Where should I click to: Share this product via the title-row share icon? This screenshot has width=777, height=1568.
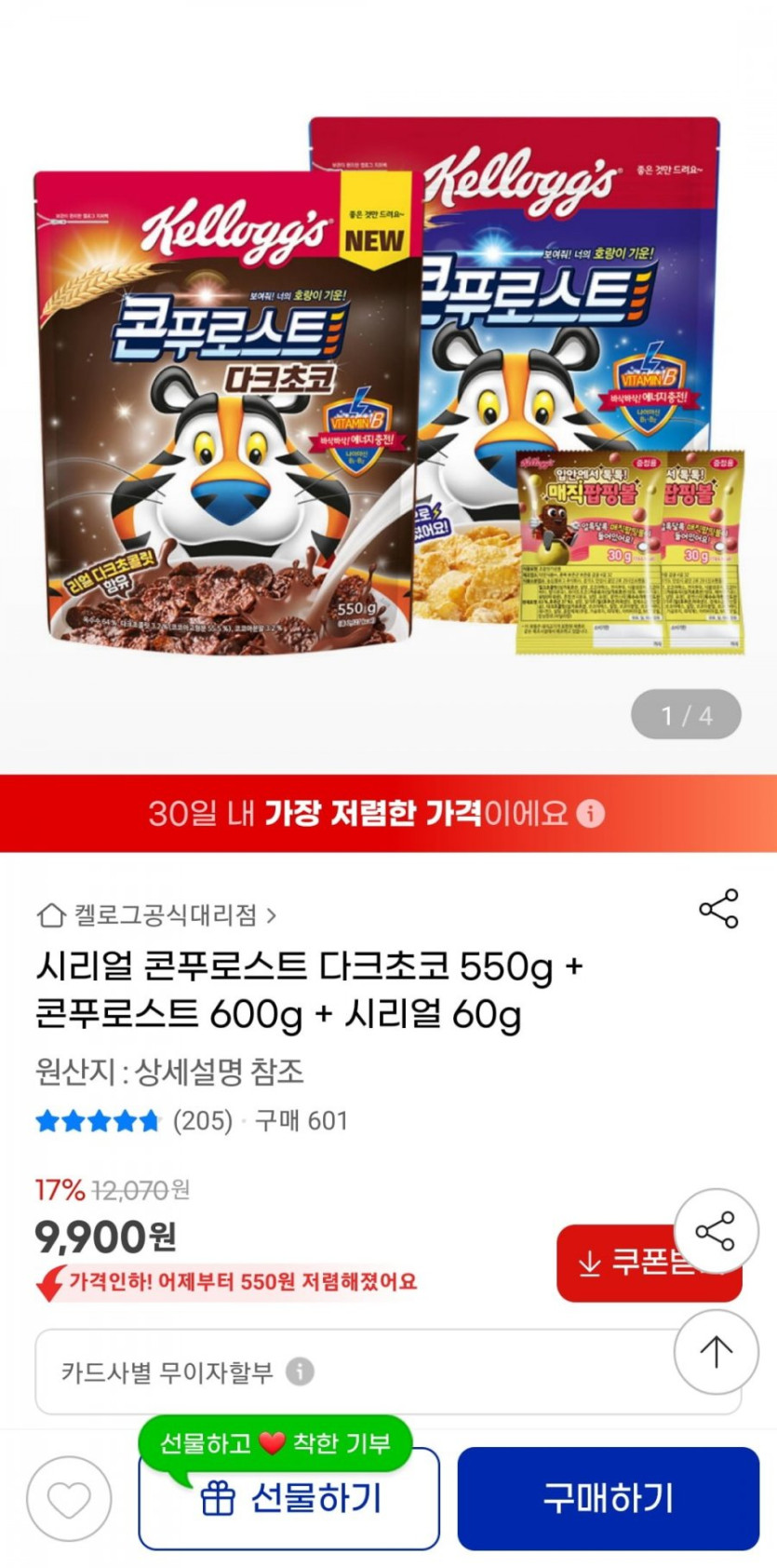coord(718,909)
